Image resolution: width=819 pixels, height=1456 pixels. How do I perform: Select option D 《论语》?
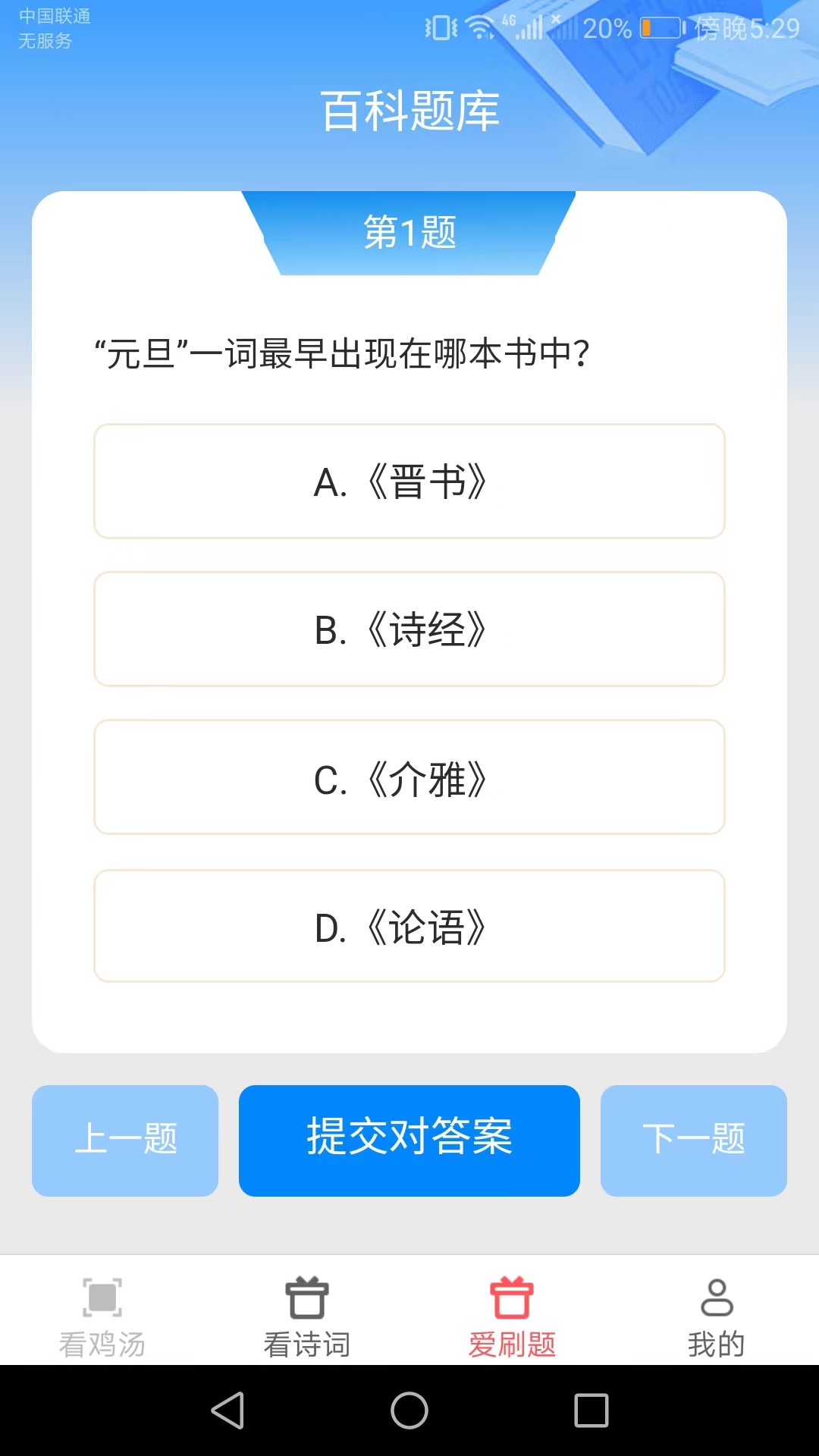pyautogui.click(x=409, y=926)
